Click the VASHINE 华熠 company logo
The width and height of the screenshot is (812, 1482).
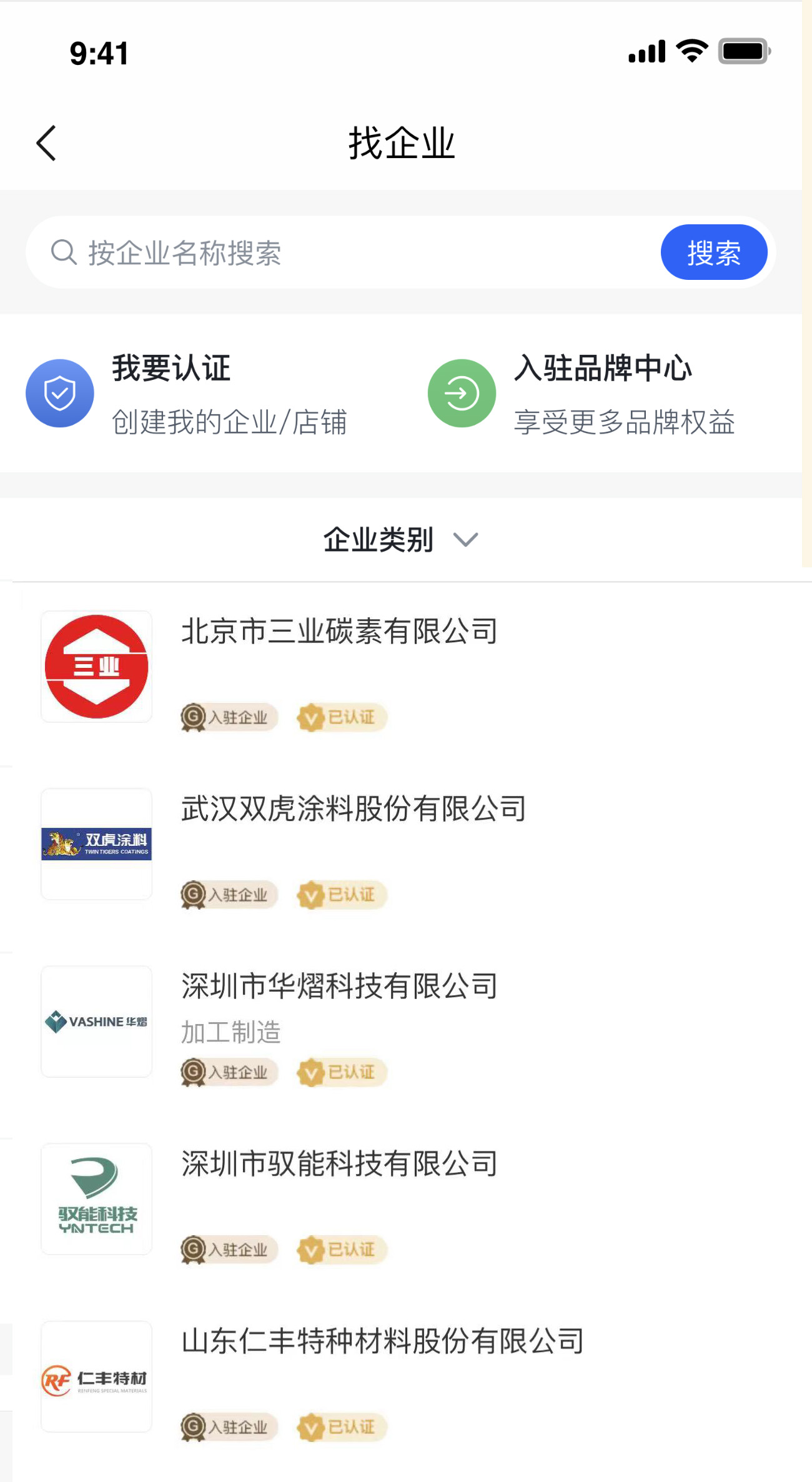coord(96,1022)
